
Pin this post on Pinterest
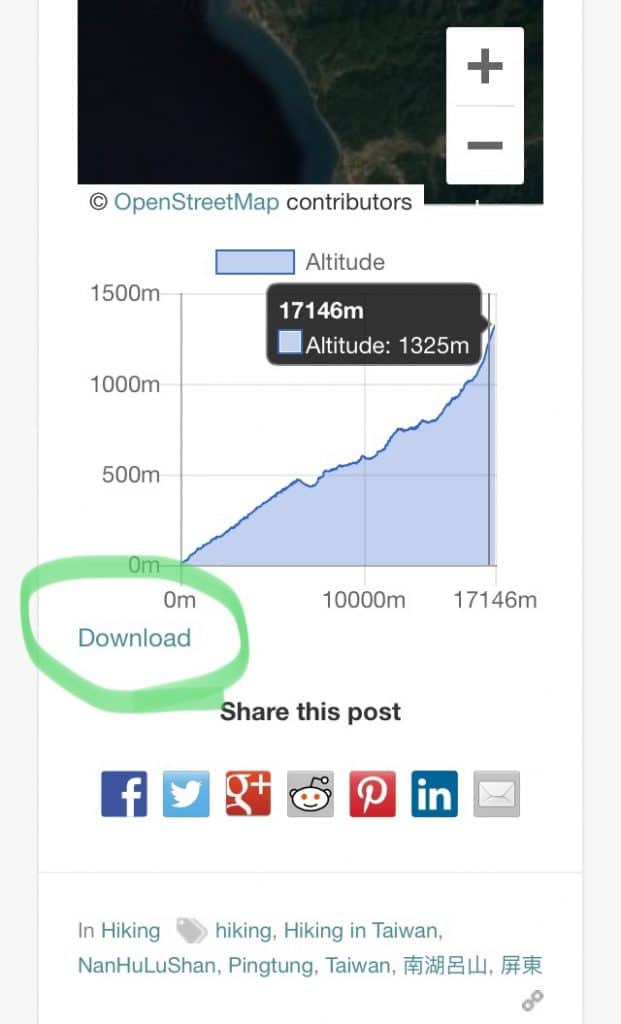(x=372, y=795)
